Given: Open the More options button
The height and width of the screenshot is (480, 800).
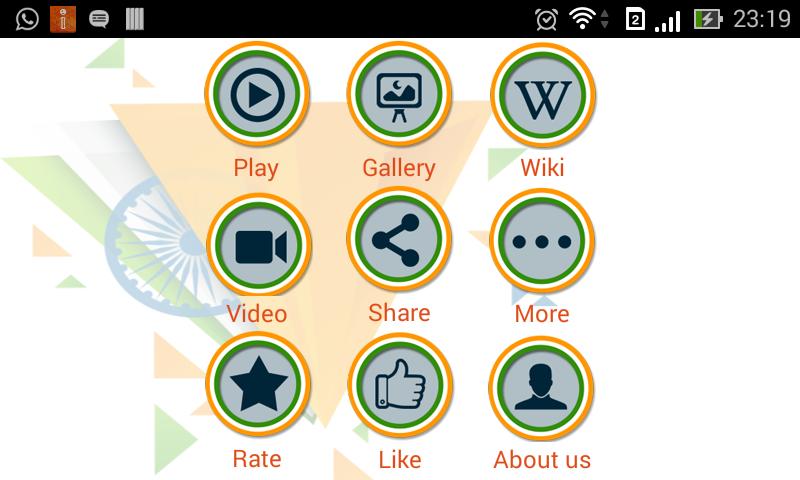Looking at the screenshot, I should point(542,242).
